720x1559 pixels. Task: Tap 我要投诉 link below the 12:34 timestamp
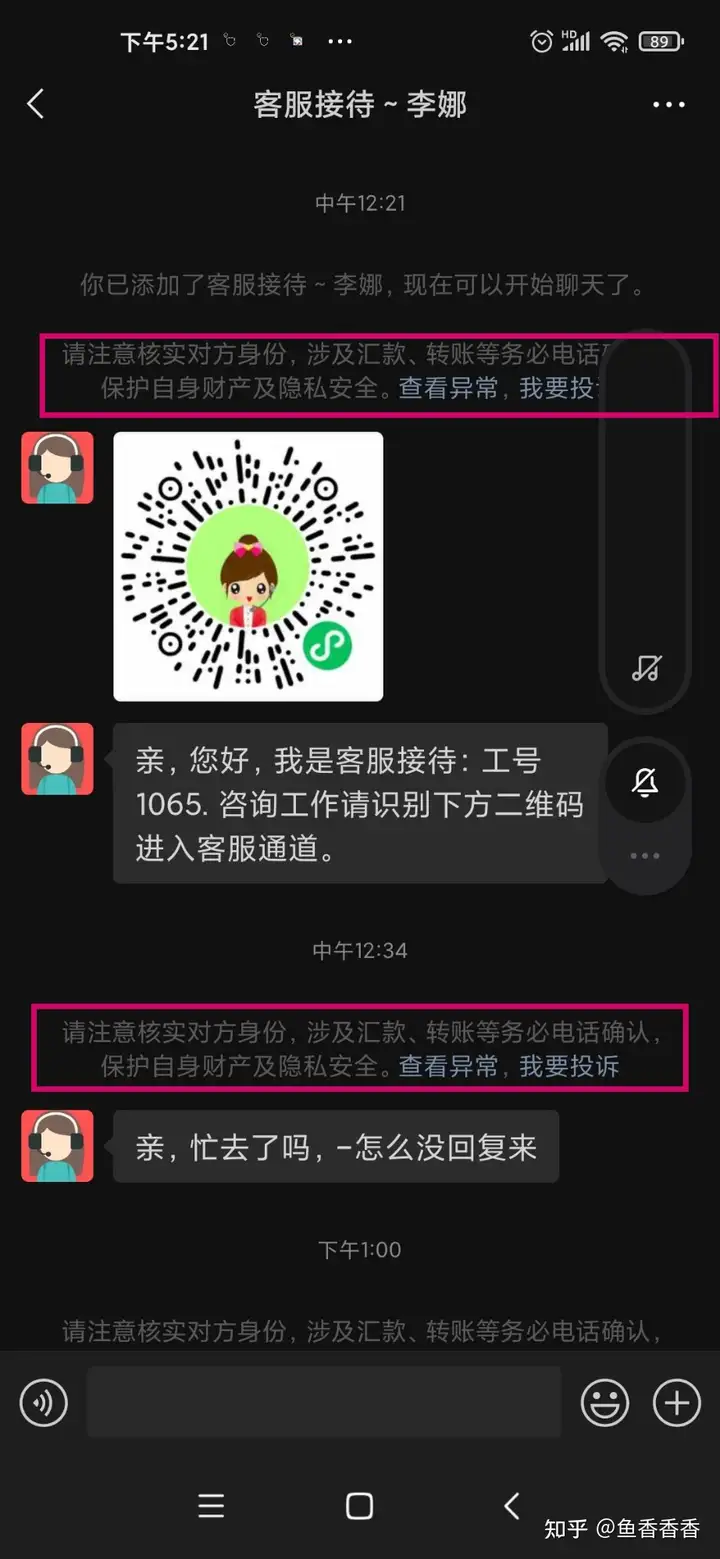coord(569,1066)
